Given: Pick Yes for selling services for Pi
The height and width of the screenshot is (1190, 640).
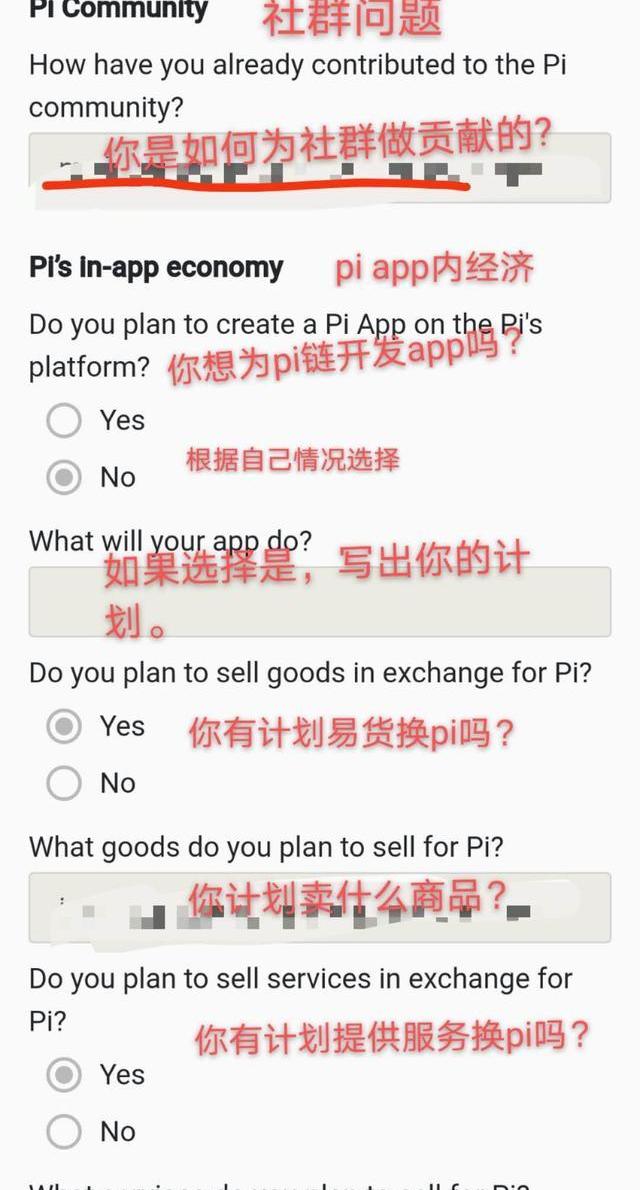Looking at the screenshot, I should click(x=64, y=1075).
